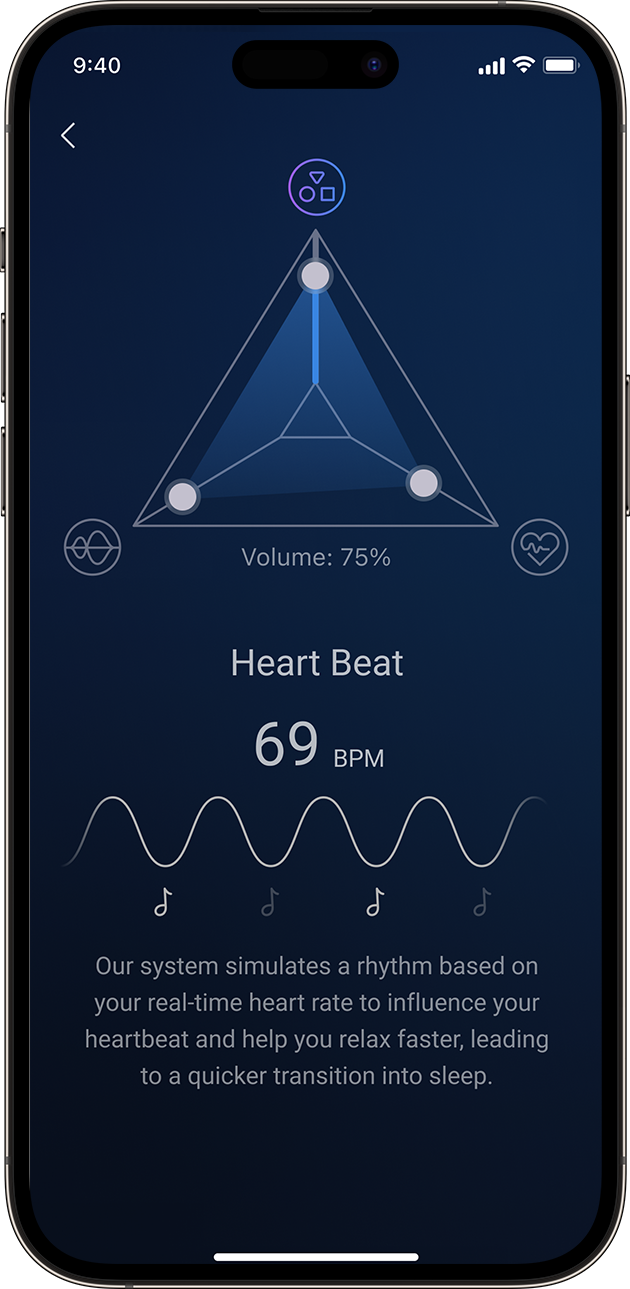This screenshot has width=630, height=1289.
Task: Tap the top volume knob in the triangle
Action: pyautogui.click(x=315, y=276)
